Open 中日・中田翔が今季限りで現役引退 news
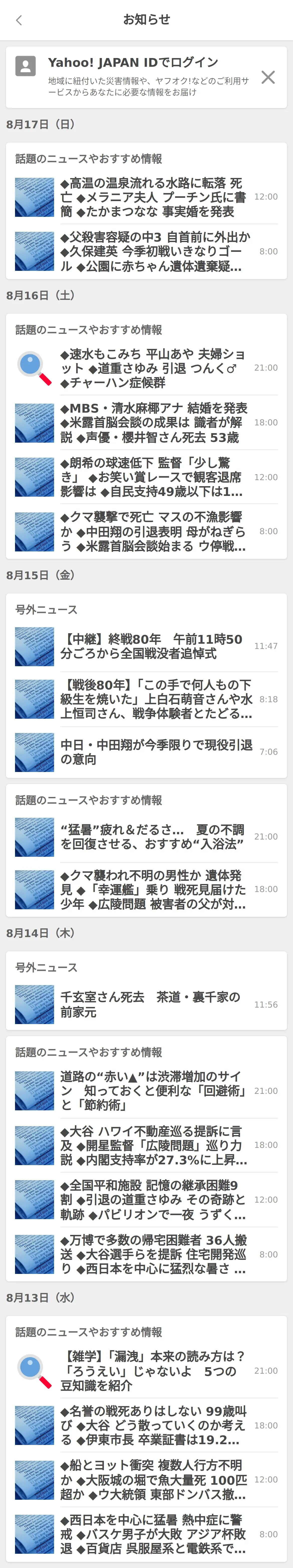The image size is (293, 1568). tap(152, 752)
